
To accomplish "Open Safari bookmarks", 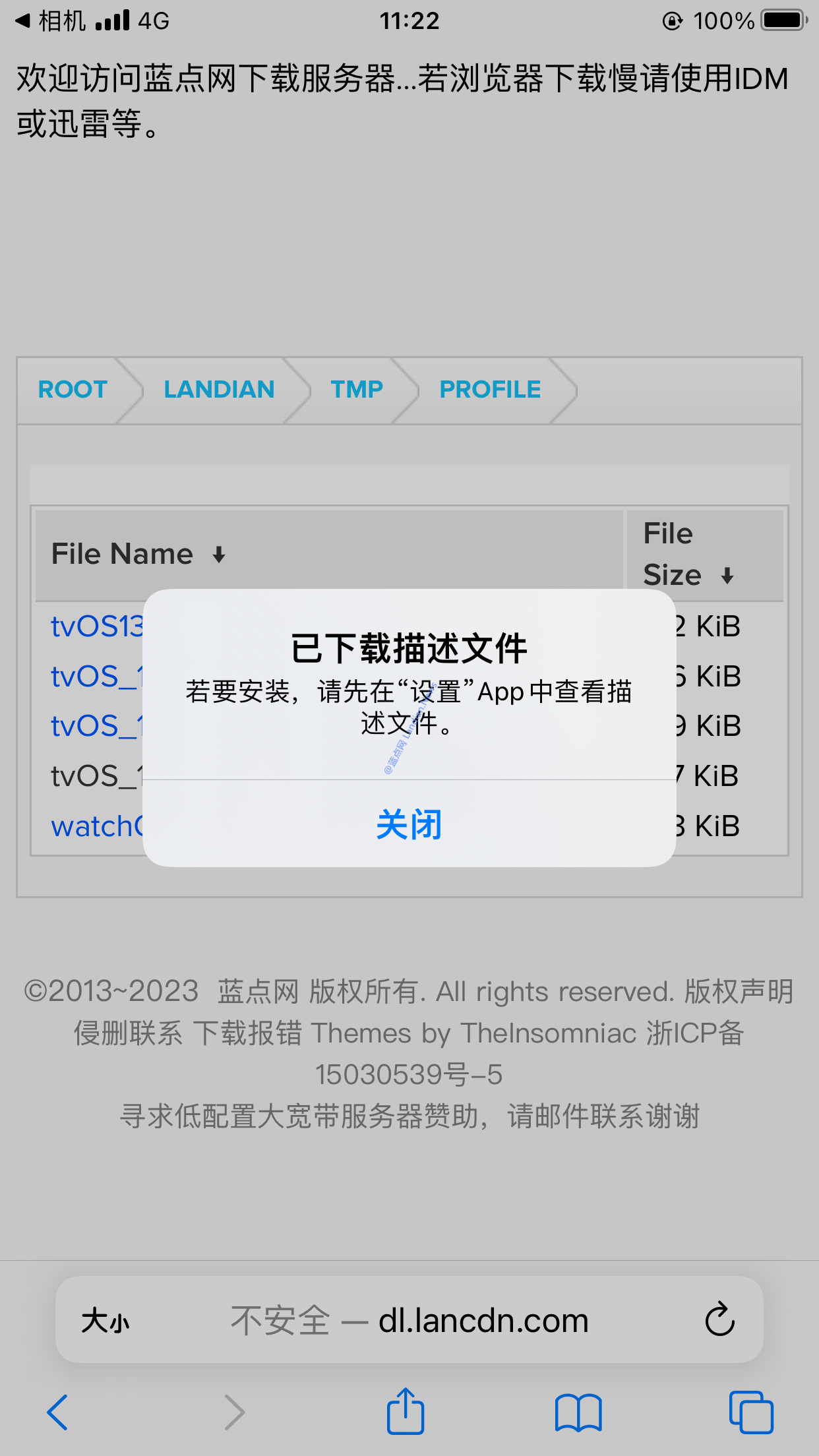I will click(578, 1412).
